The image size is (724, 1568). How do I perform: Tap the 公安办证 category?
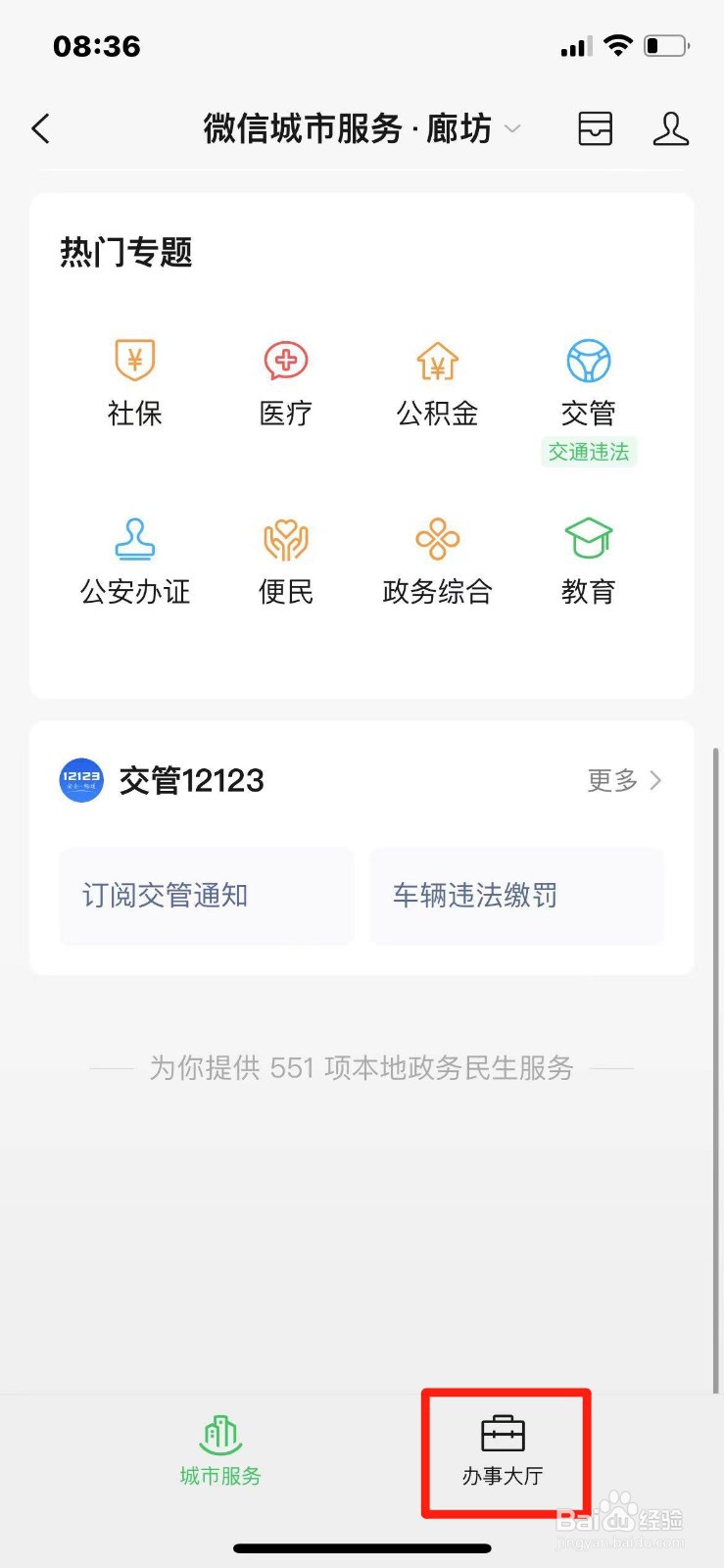pyautogui.click(x=135, y=563)
